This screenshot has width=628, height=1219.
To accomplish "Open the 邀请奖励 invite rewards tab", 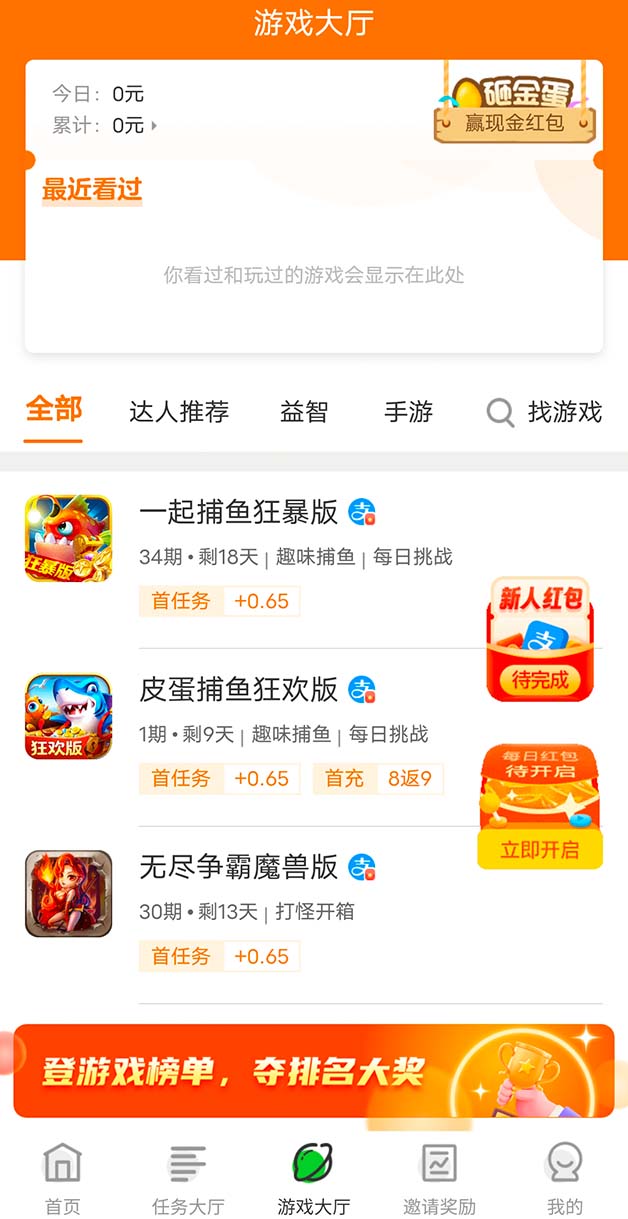I will coord(439,1180).
